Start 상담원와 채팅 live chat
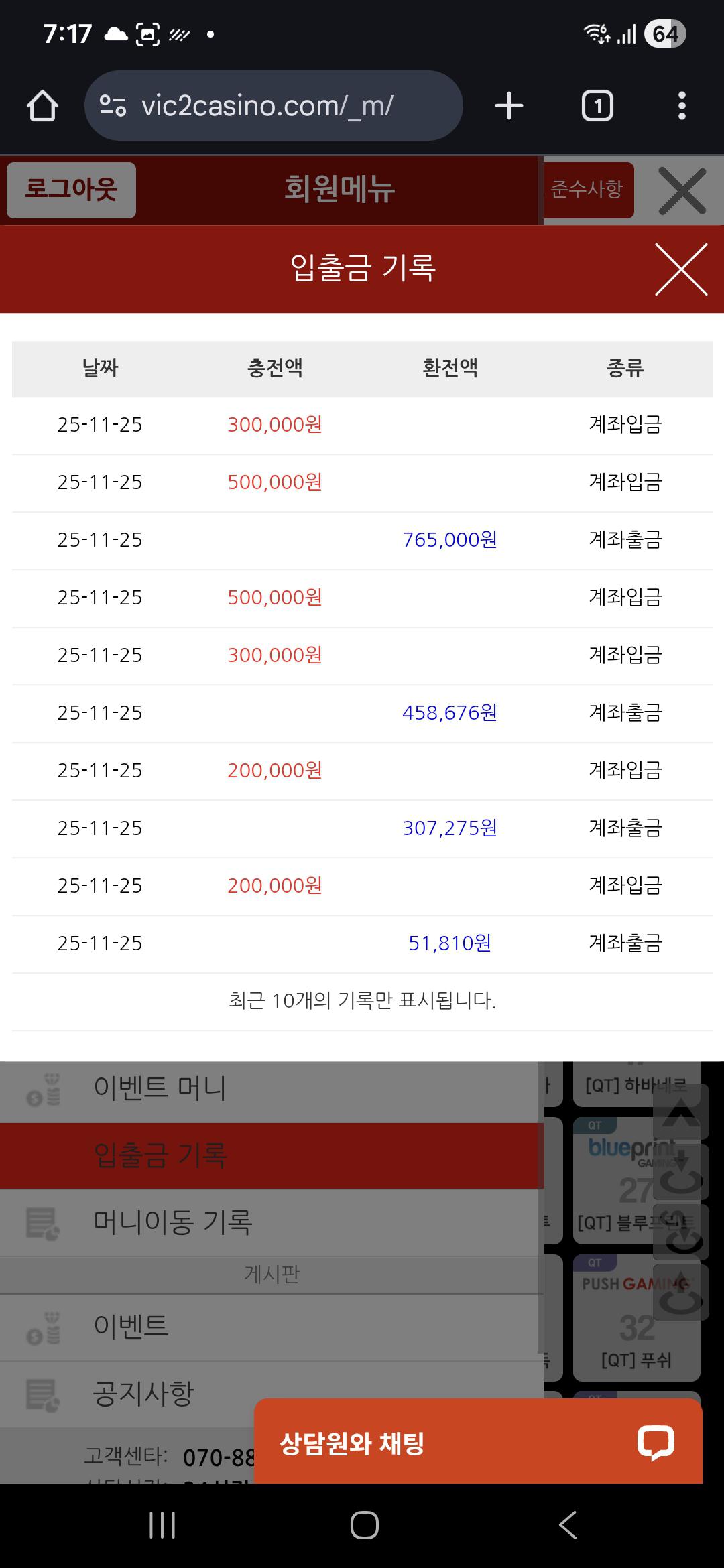This screenshot has width=724, height=1568. [477, 1442]
